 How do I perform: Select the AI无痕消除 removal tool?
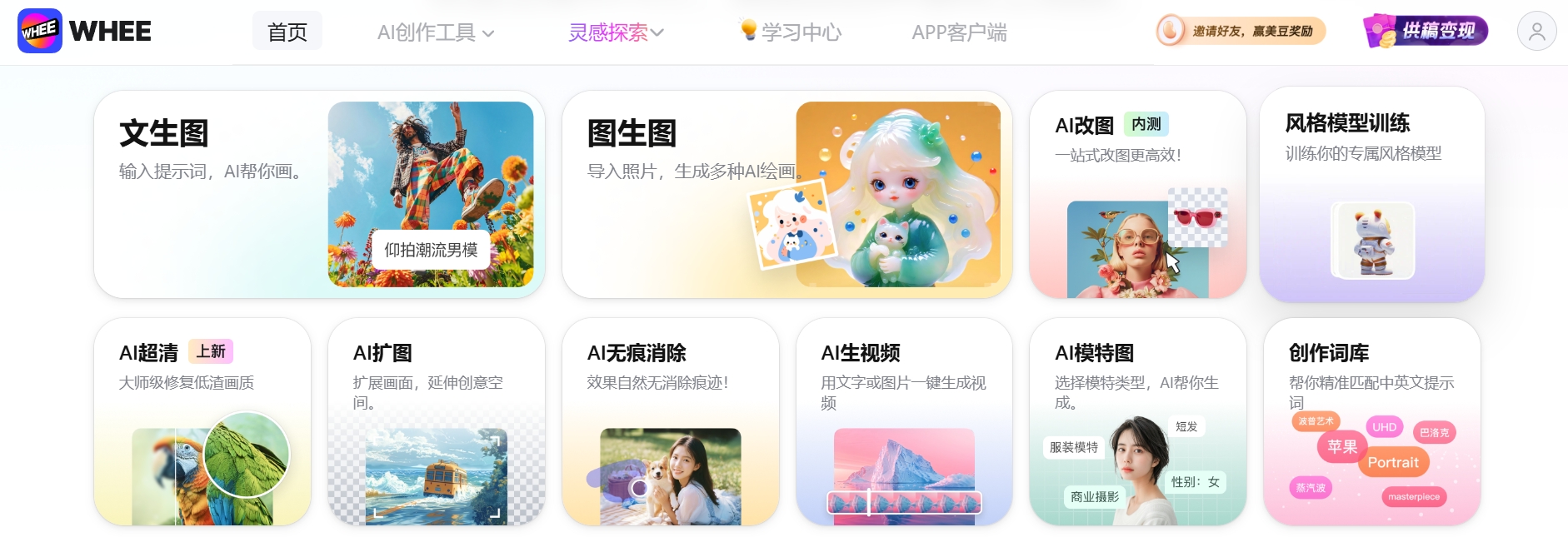pos(670,421)
